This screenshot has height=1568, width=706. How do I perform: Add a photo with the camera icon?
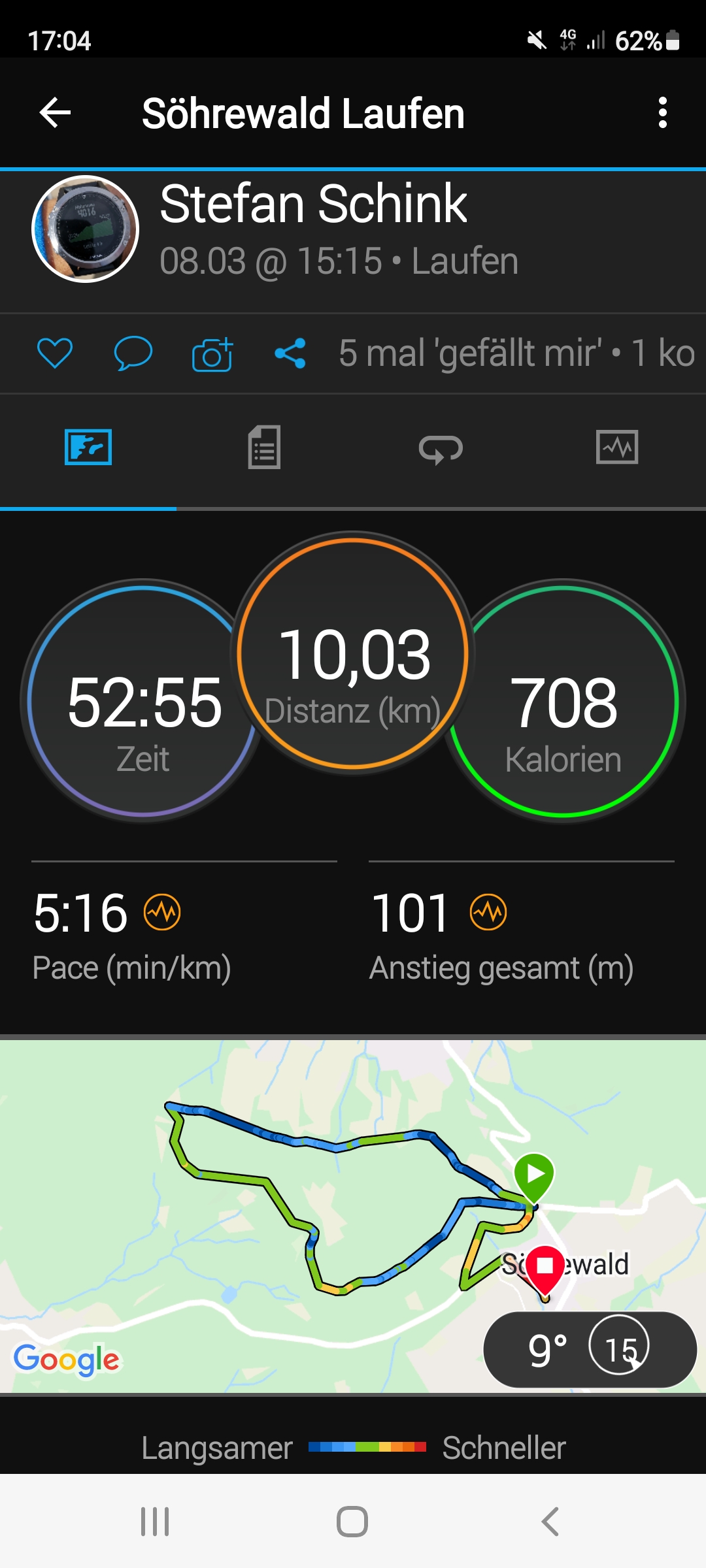[x=212, y=355]
